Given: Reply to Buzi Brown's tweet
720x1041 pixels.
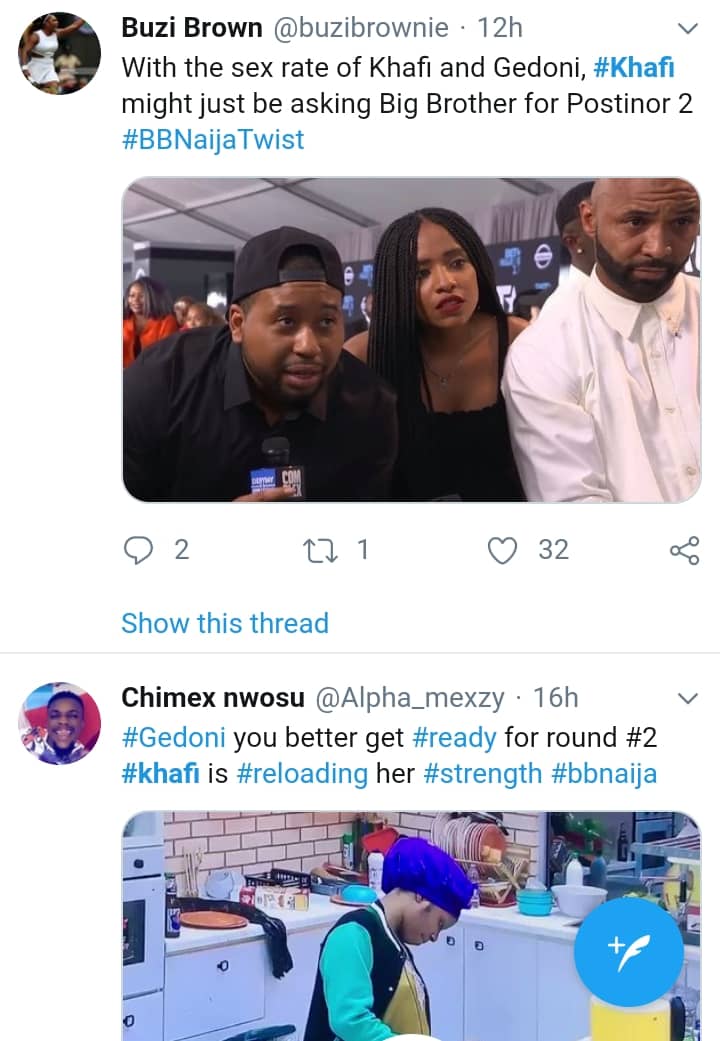Looking at the screenshot, I should 136,550.
